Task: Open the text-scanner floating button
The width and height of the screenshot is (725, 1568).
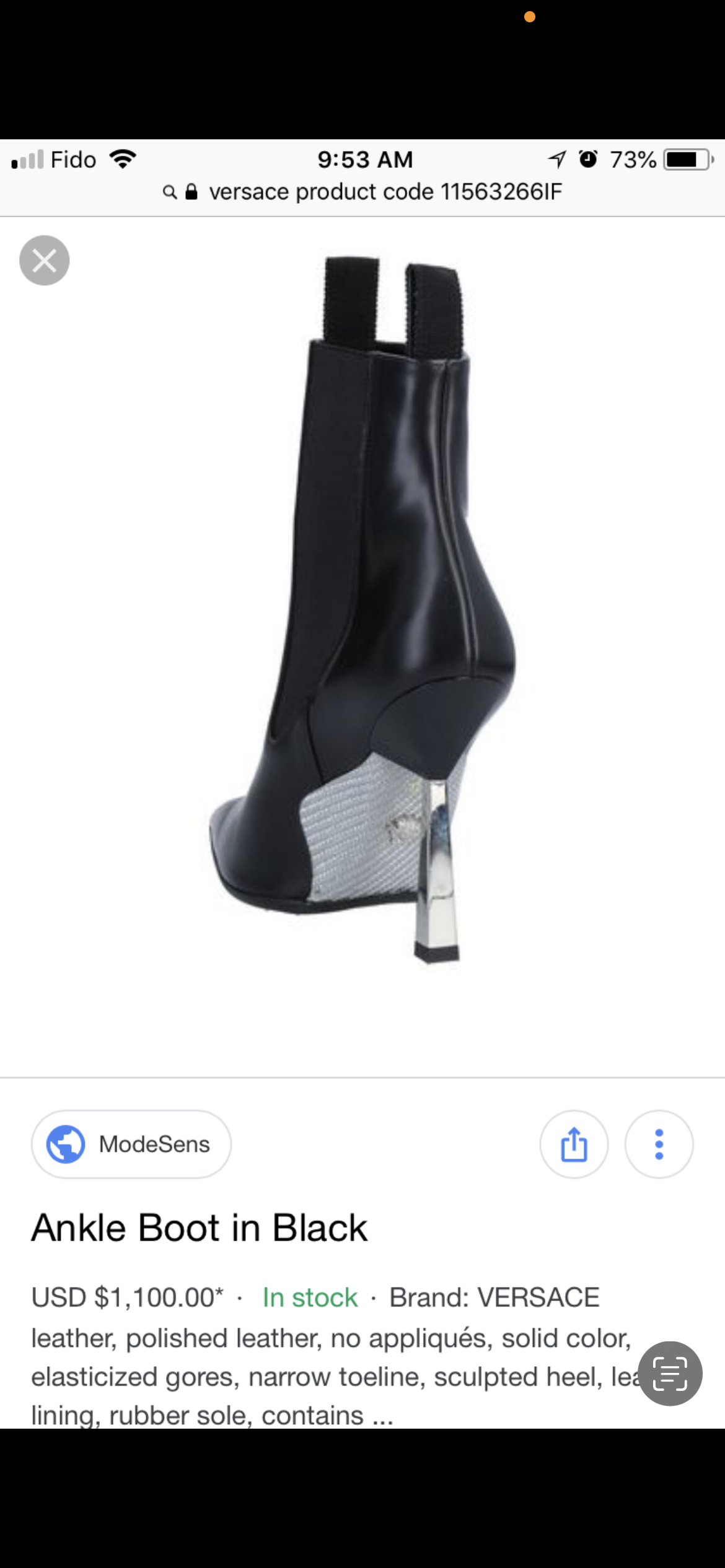Action: 672,1374
